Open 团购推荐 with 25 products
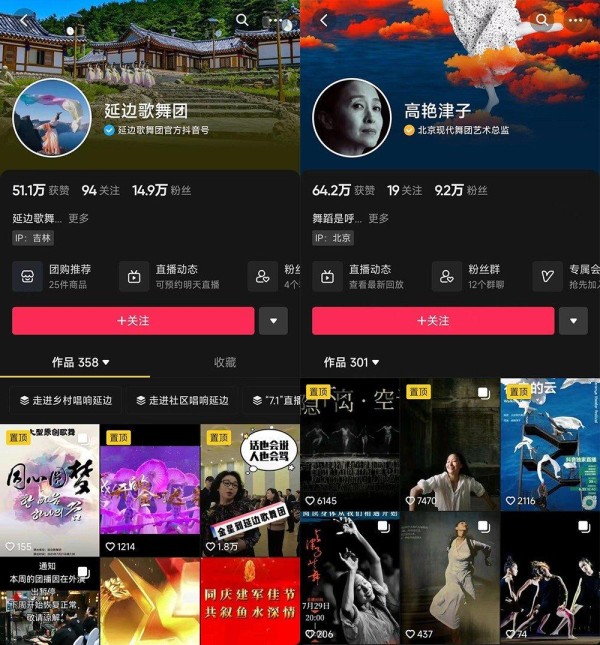The height and width of the screenshot is (645, 600). [x=58, y=276]
